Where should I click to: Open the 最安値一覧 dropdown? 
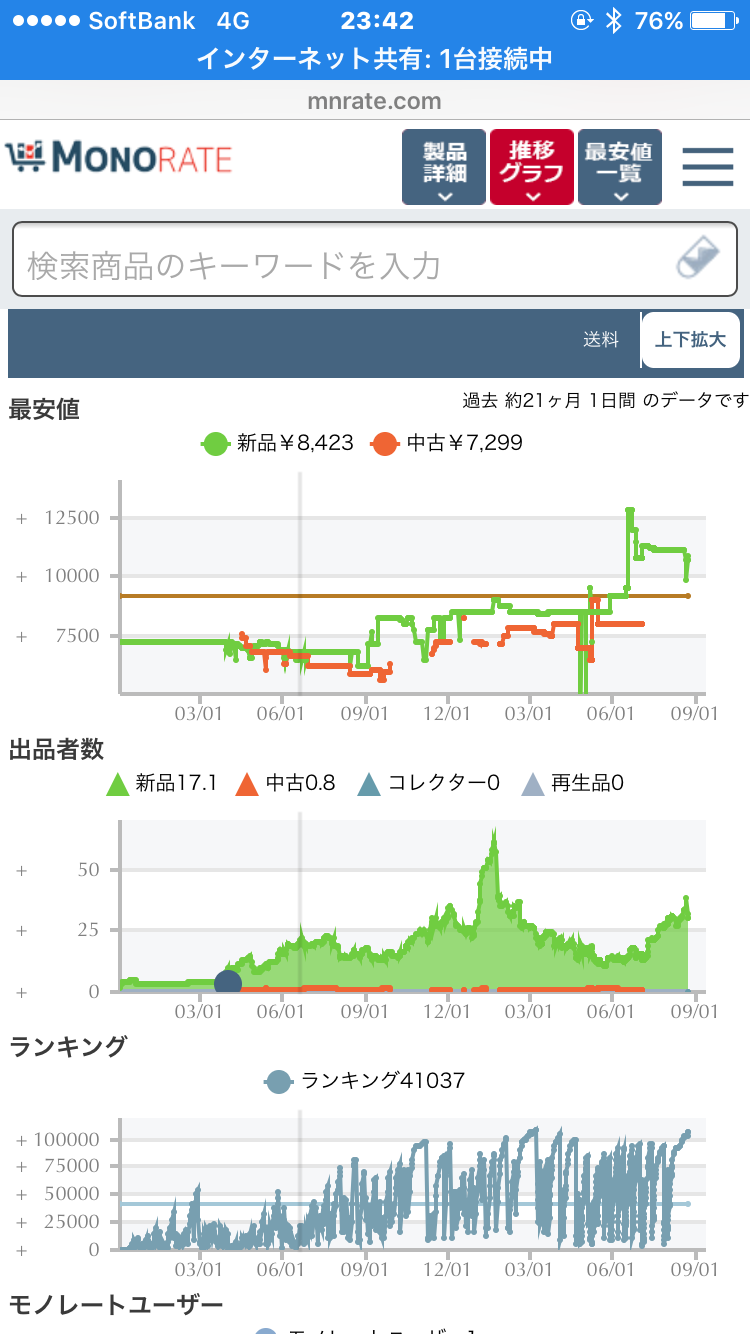[x=619, y=167]
